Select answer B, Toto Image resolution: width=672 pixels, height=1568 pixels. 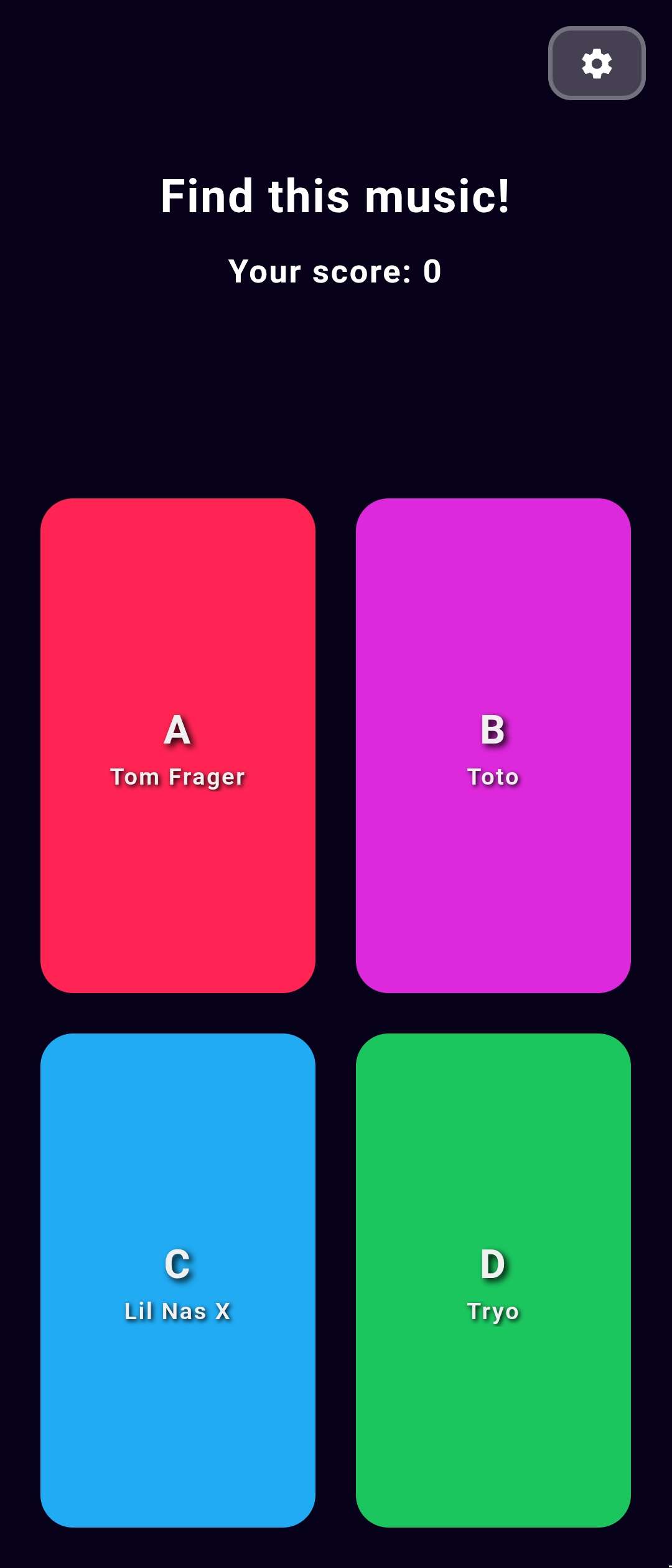[x=493, y=745]
